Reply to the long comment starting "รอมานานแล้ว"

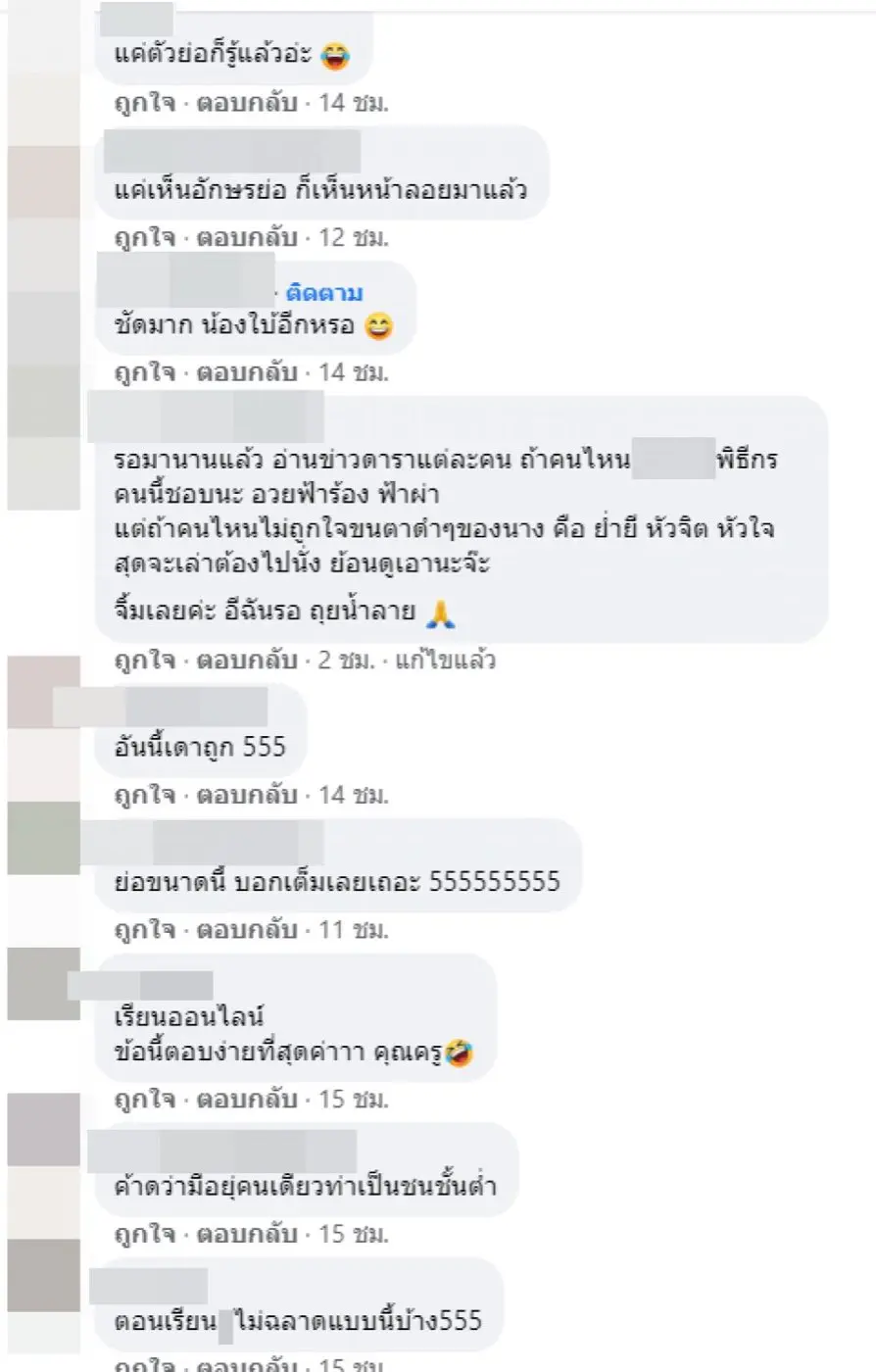246,661
